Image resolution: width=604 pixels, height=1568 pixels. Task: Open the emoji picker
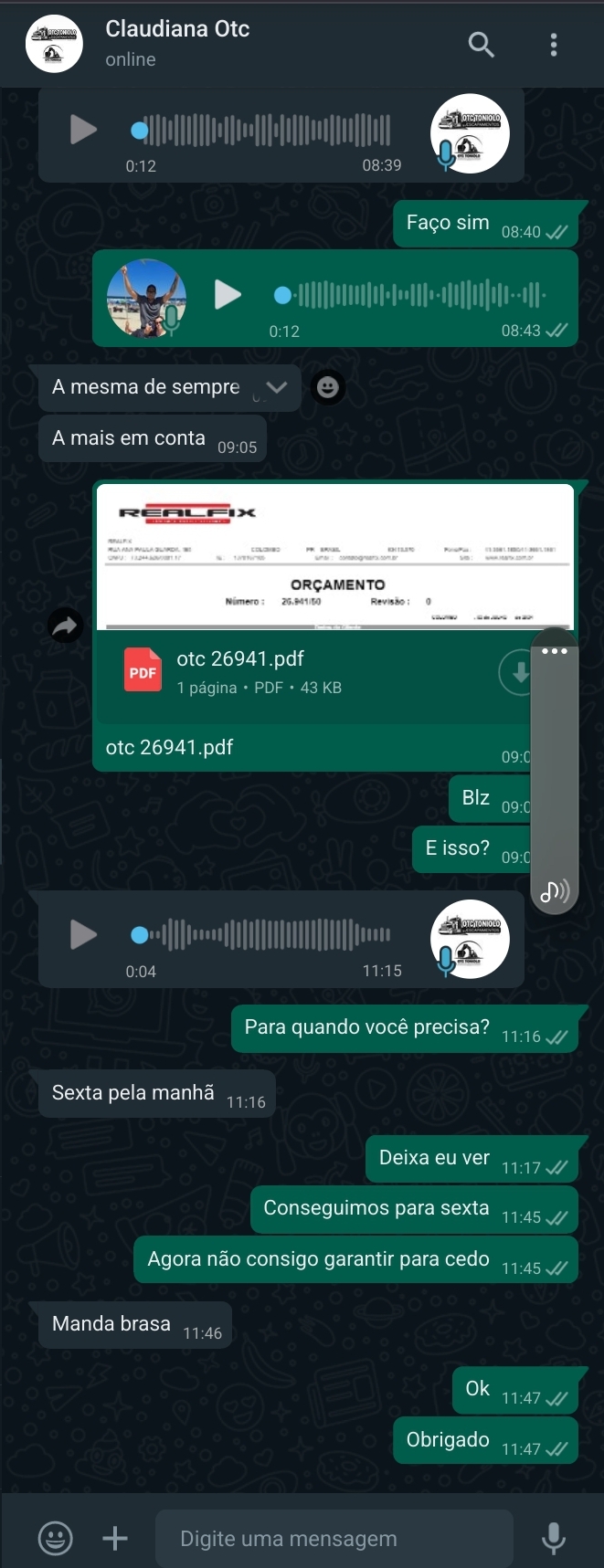[x=56, y=1538]
